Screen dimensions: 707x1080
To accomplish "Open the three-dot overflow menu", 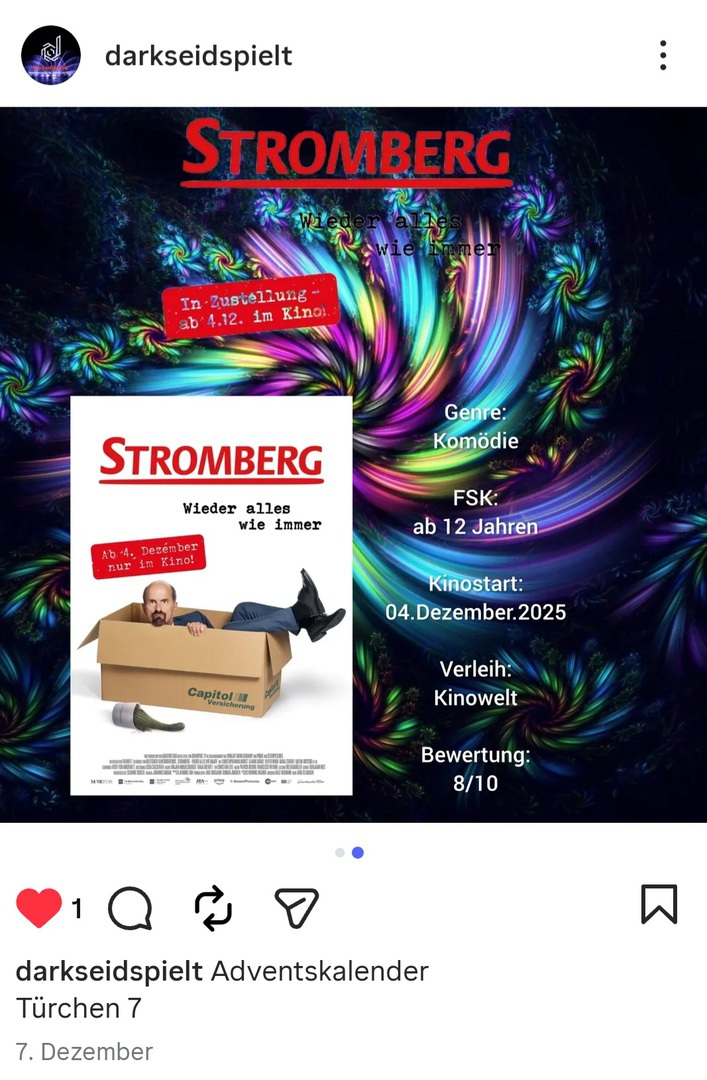I will click(x=662, y=55).
